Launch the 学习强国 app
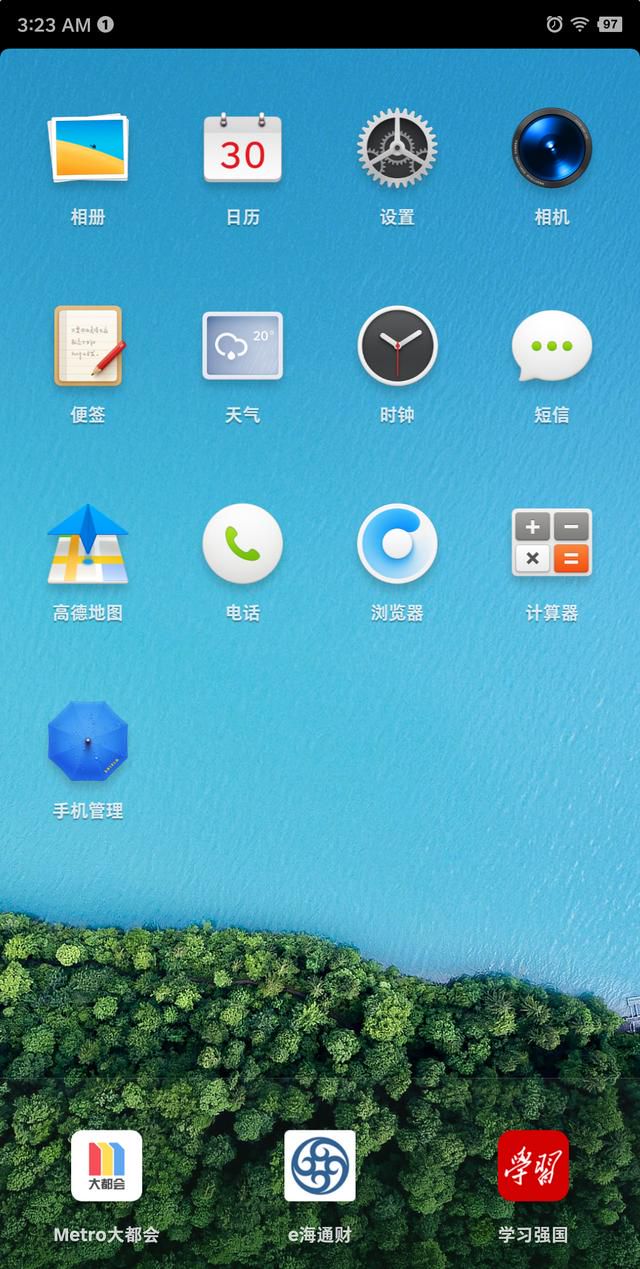Image resolution: width=640 pixels, height=1269 pixels. tap(533, 1166)
